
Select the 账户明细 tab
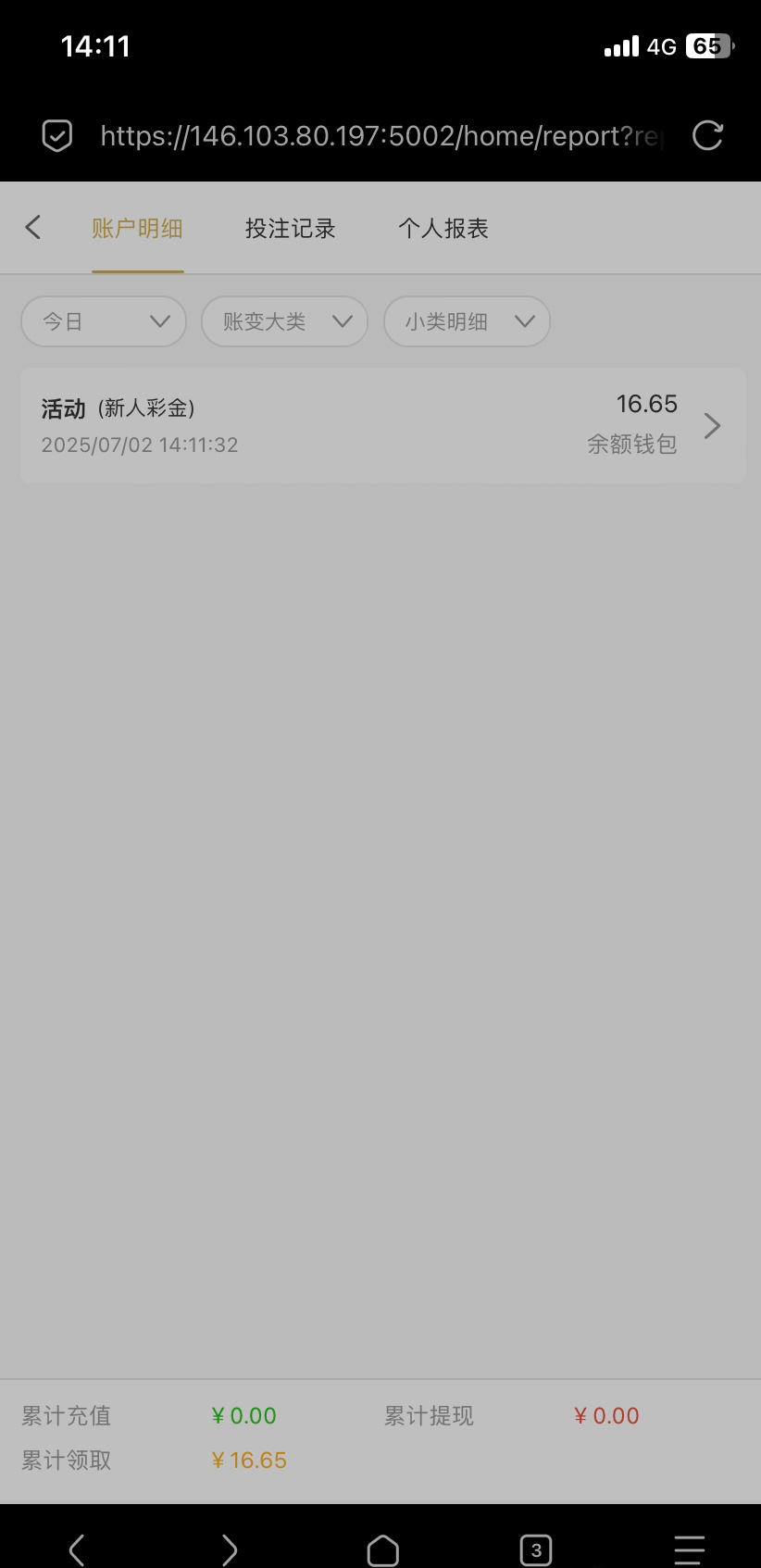coord(137,229)
